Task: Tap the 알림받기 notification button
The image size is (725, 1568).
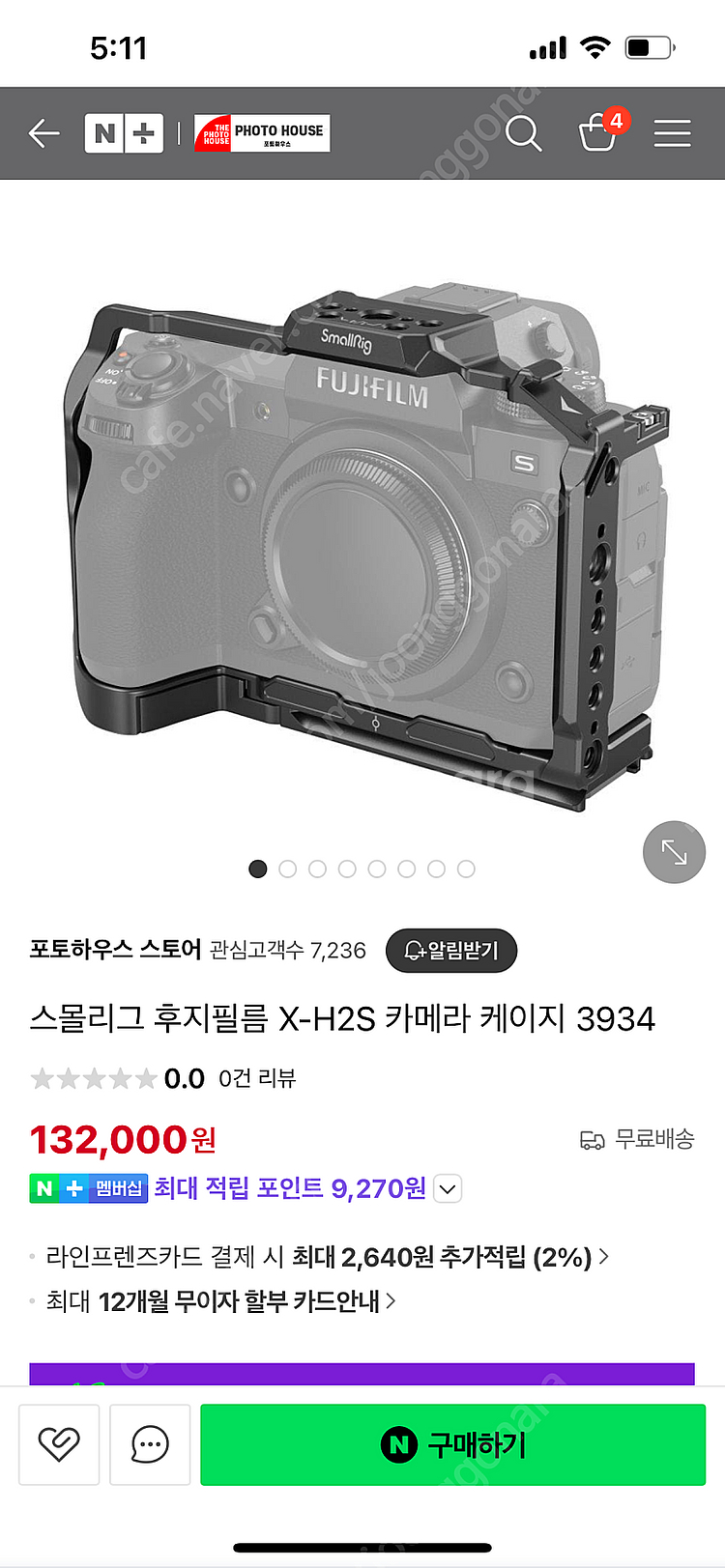Action: pyautogui.click(x=451, y=951)
